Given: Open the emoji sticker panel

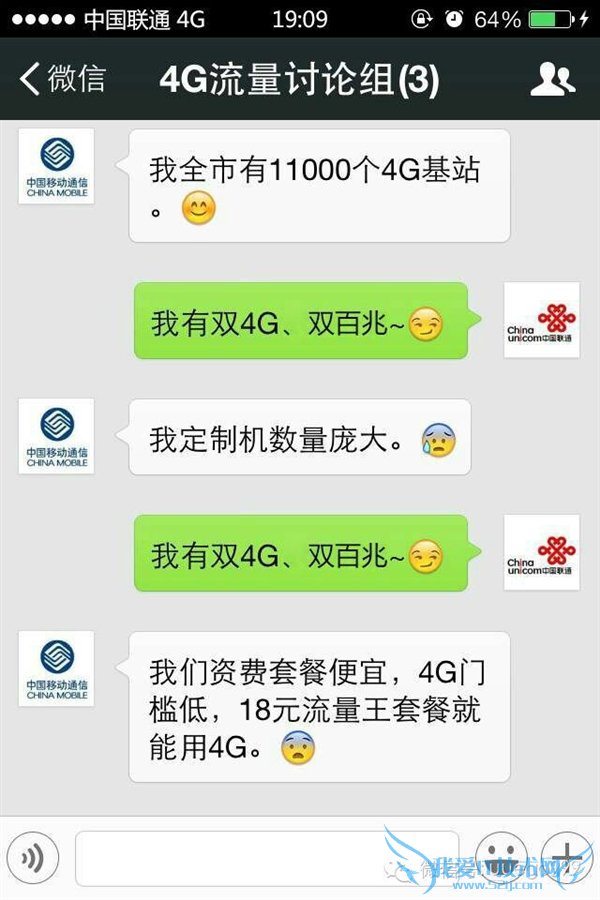Looking at the screenshot, I should (x=501, y=858).
